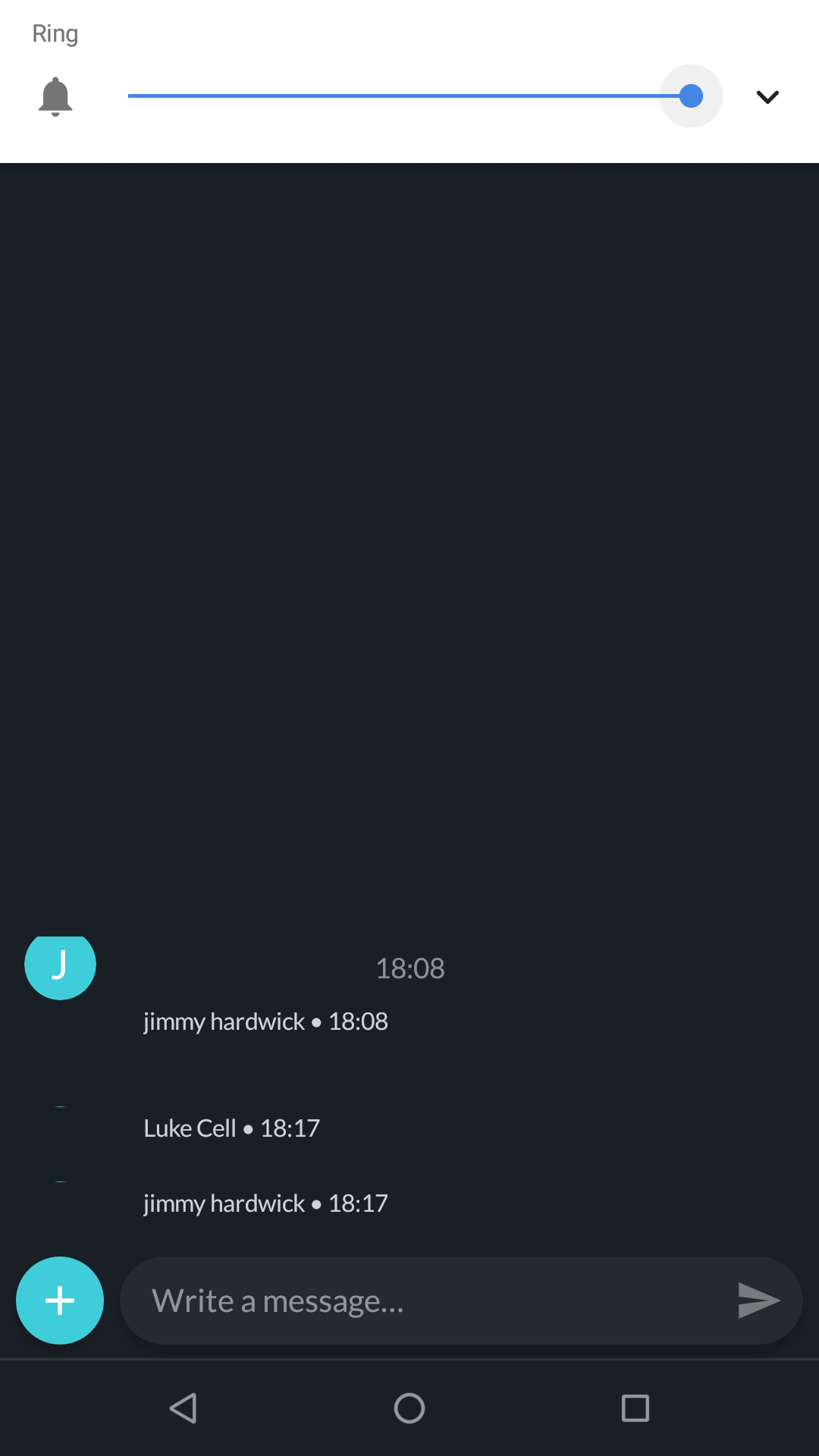Tap the Ring label
819x1456 pixels.
coord(55,33)
